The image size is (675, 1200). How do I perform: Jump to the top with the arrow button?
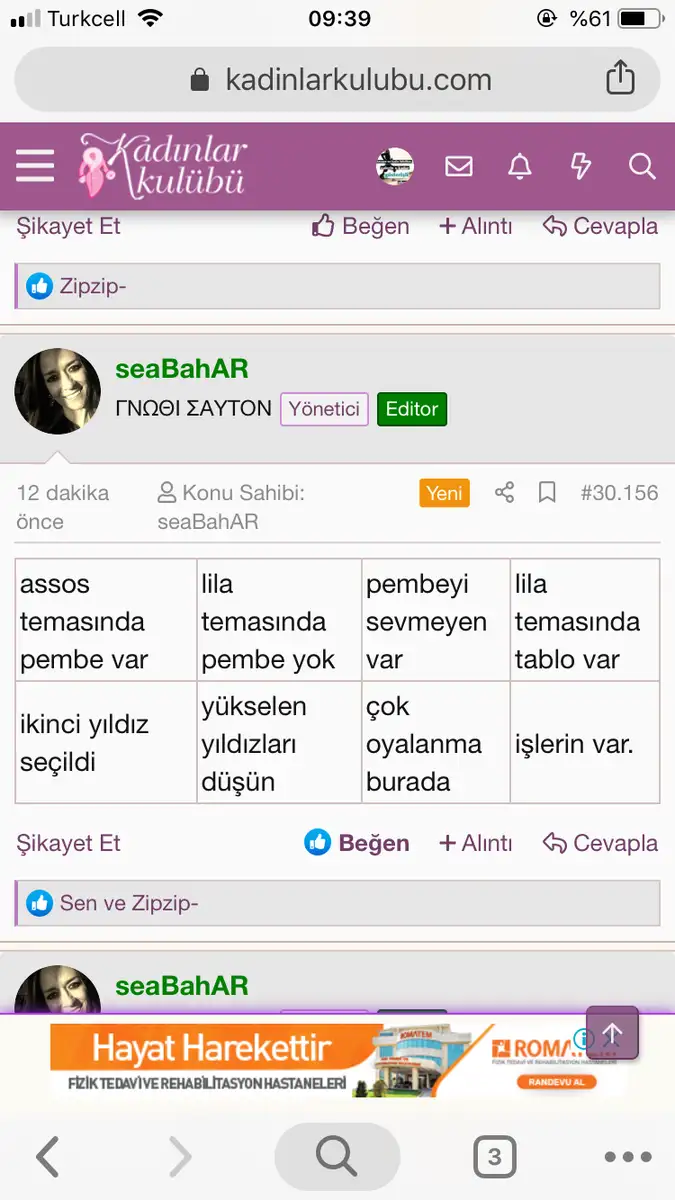click(612, 1033)
